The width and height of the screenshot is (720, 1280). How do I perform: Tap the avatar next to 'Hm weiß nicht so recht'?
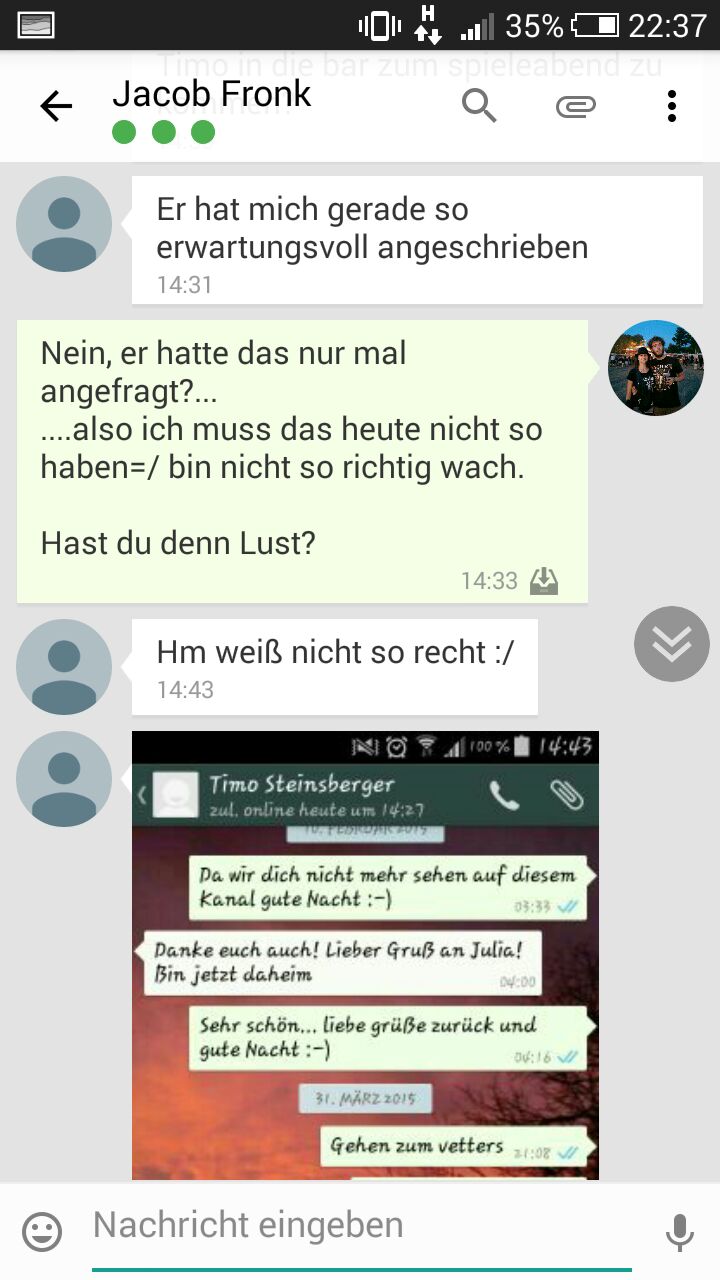click(x=64, y=667)
